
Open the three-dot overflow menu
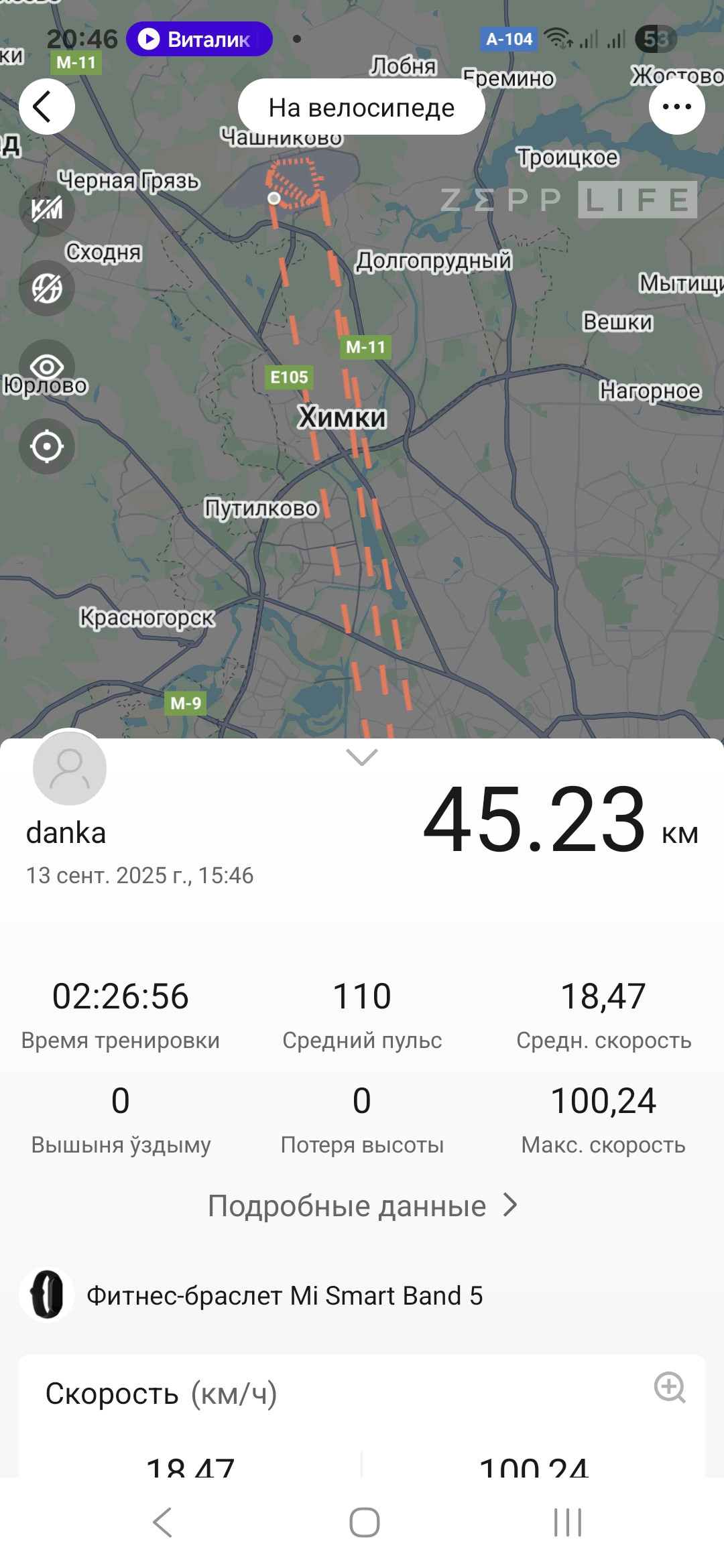point(676,107)
